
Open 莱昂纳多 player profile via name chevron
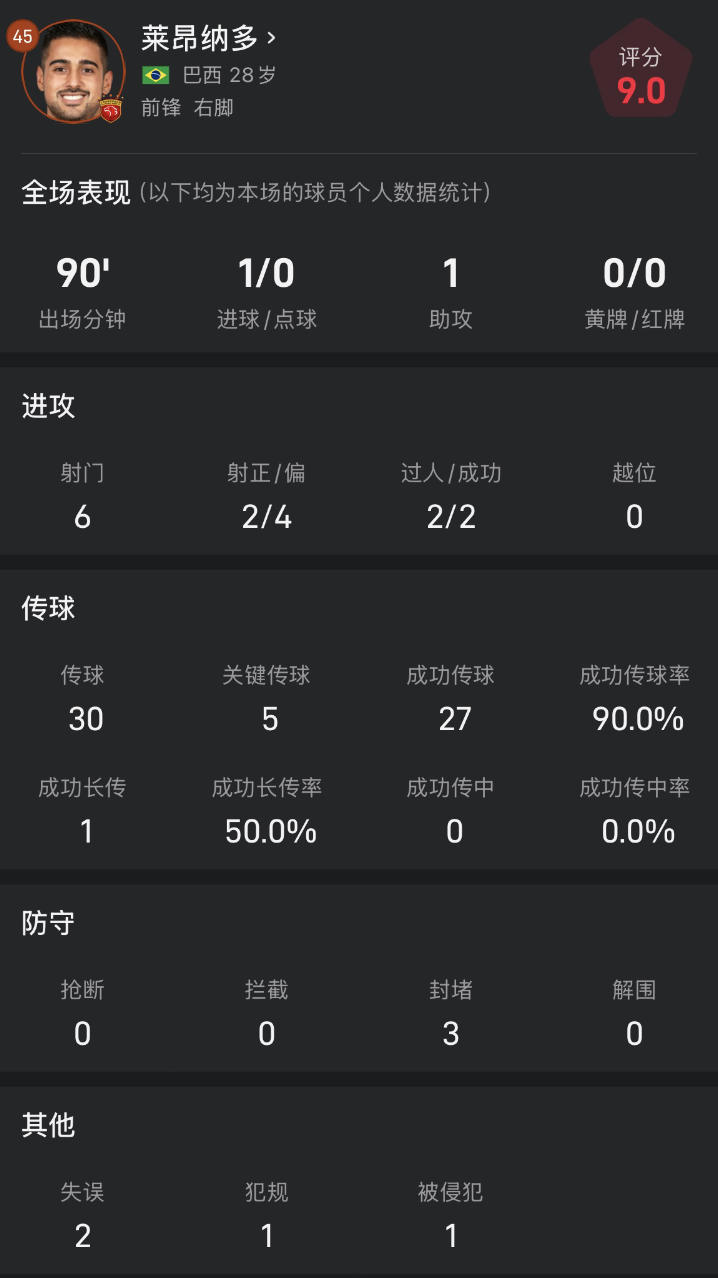271,39
